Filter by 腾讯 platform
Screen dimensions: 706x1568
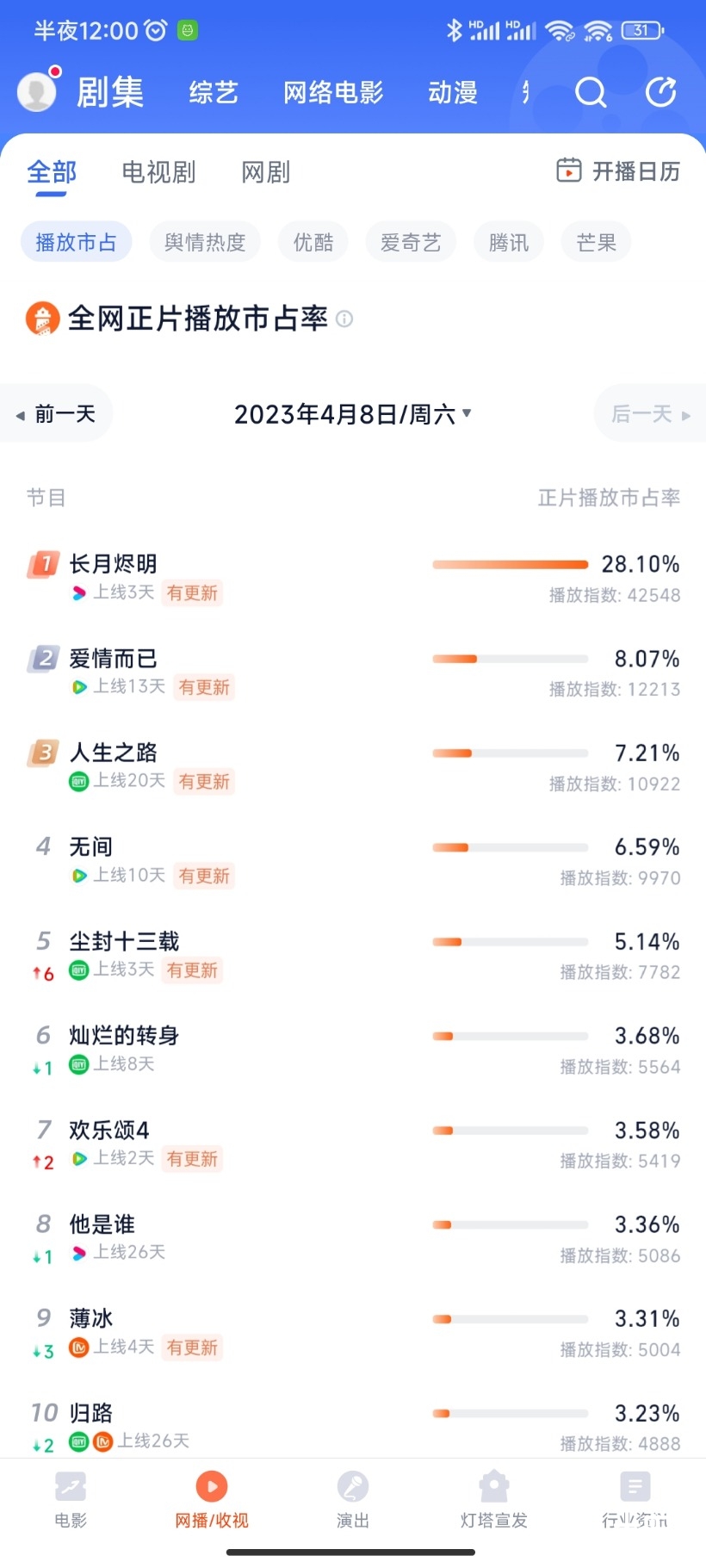point(509,242)
